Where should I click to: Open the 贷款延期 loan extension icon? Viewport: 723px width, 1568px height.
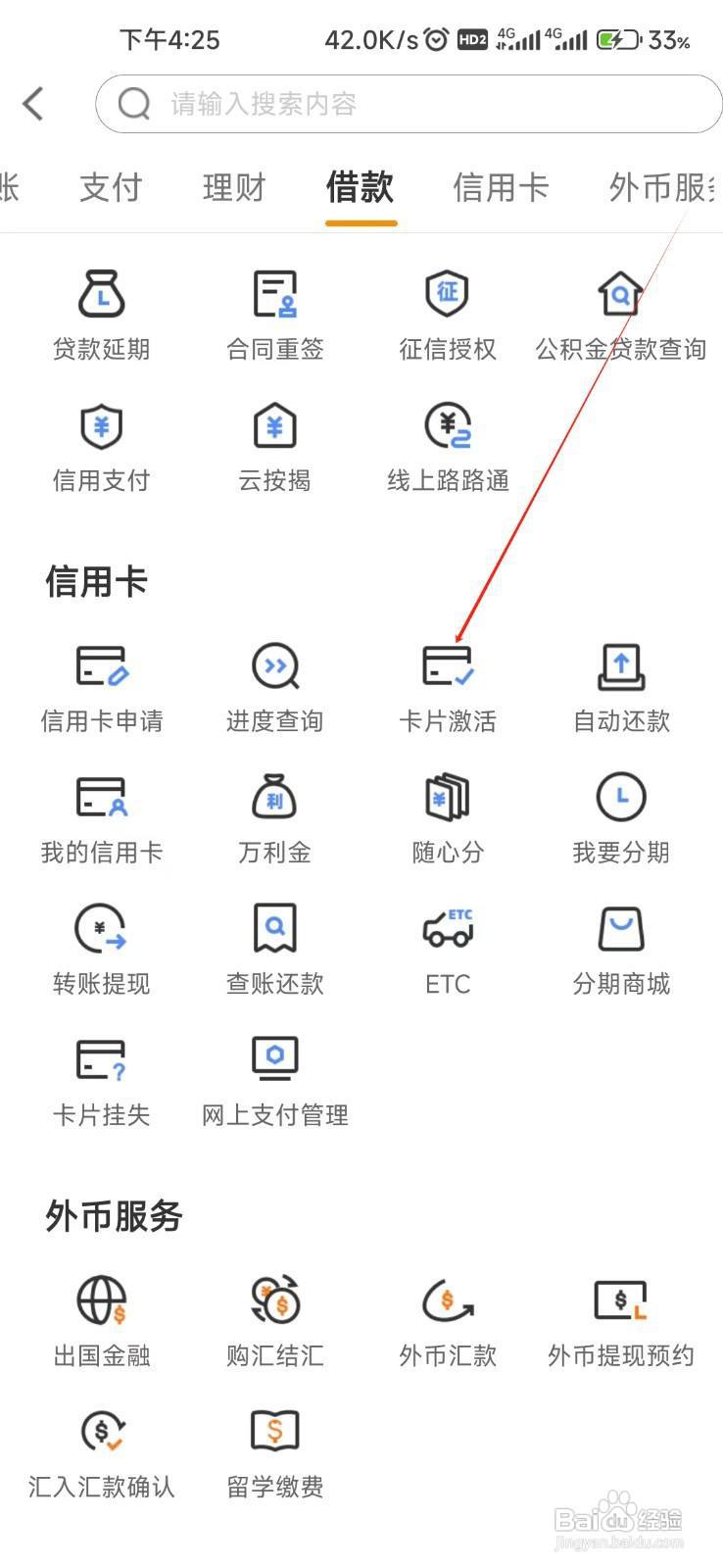[x=101, y=314]
